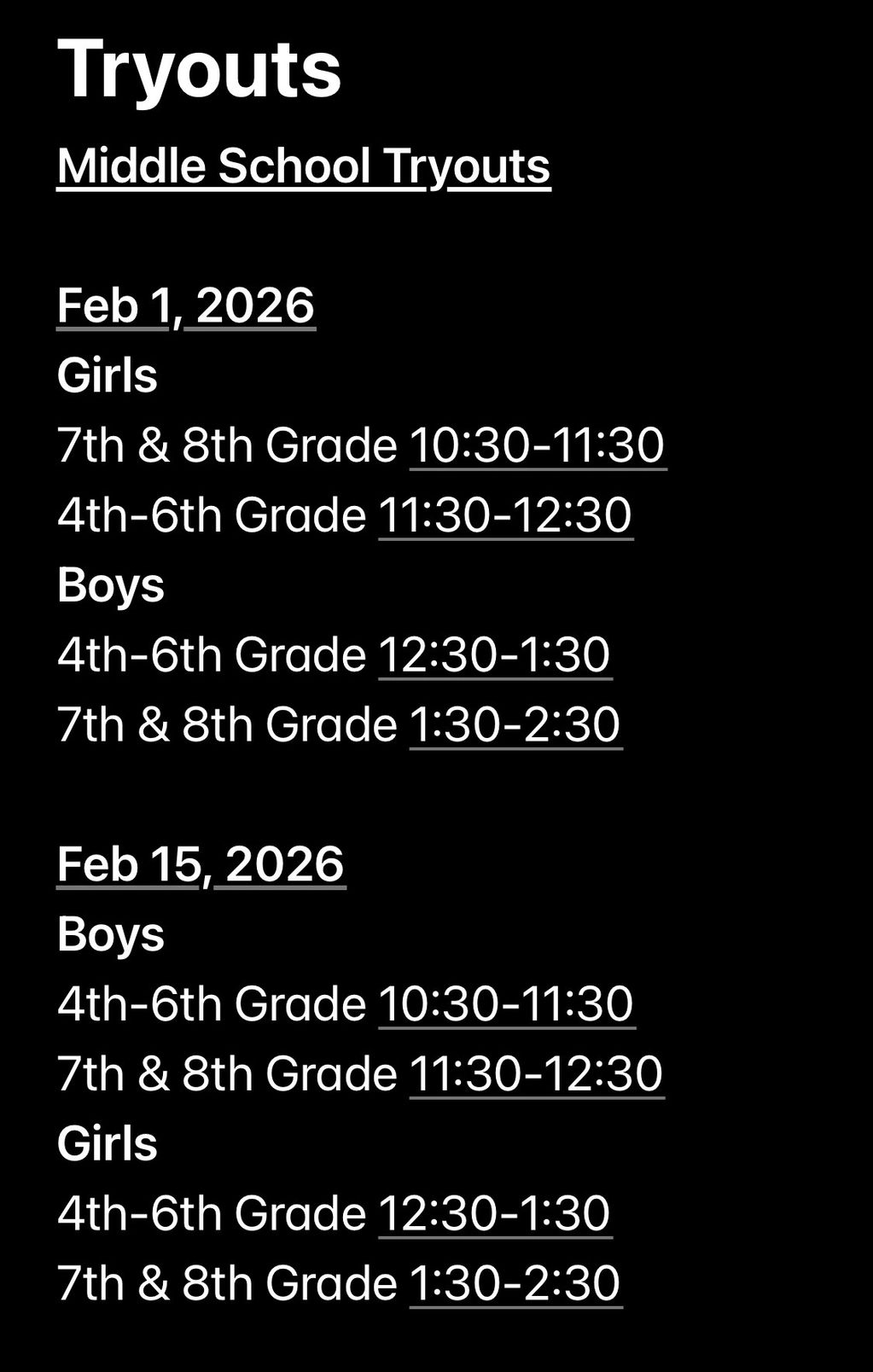Viewport: 873px width, 1372px height.
Task: Select Feb 1 girls 4th-6th Grade 11:30-12:30 time
Action: point(505,515)
